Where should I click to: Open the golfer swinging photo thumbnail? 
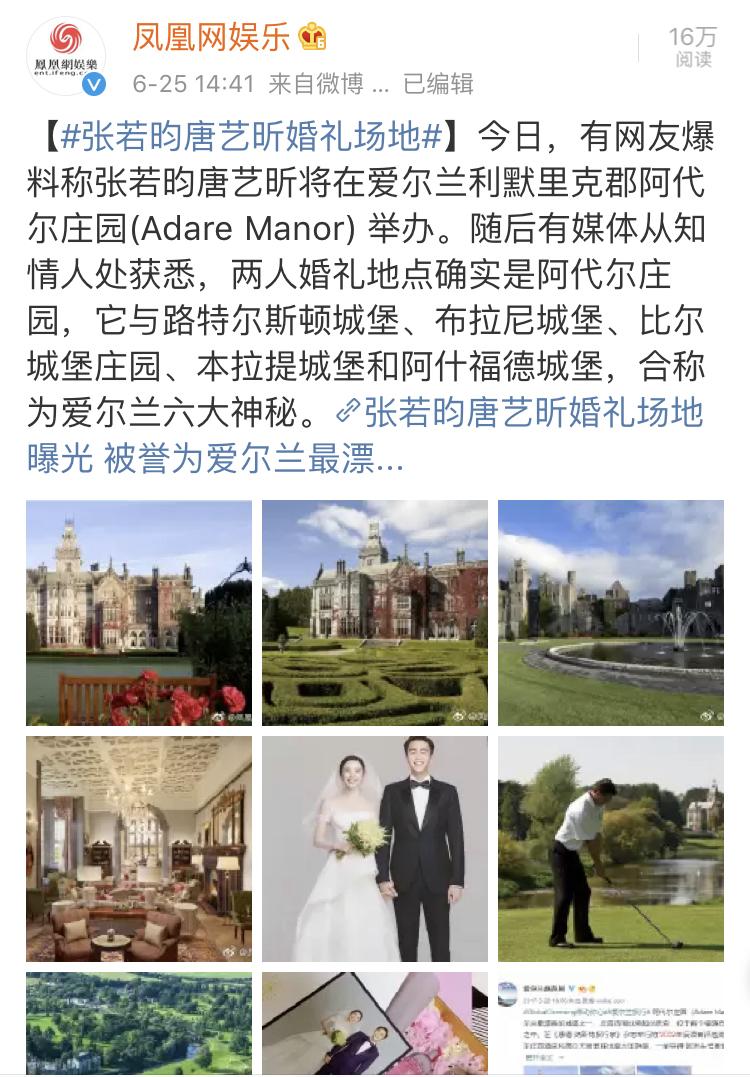pos(610,848)
